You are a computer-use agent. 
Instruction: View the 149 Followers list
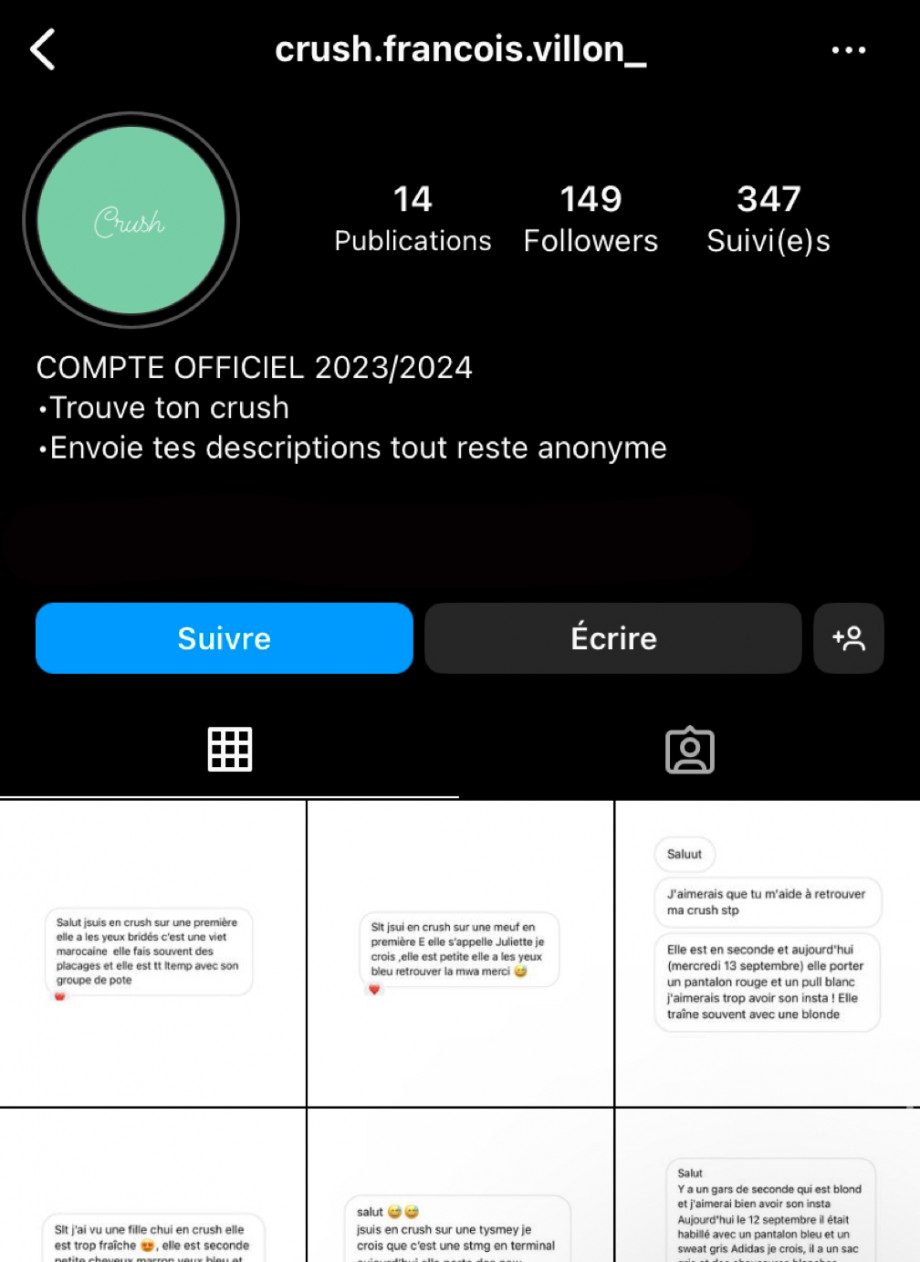click(x=590, y=218)
